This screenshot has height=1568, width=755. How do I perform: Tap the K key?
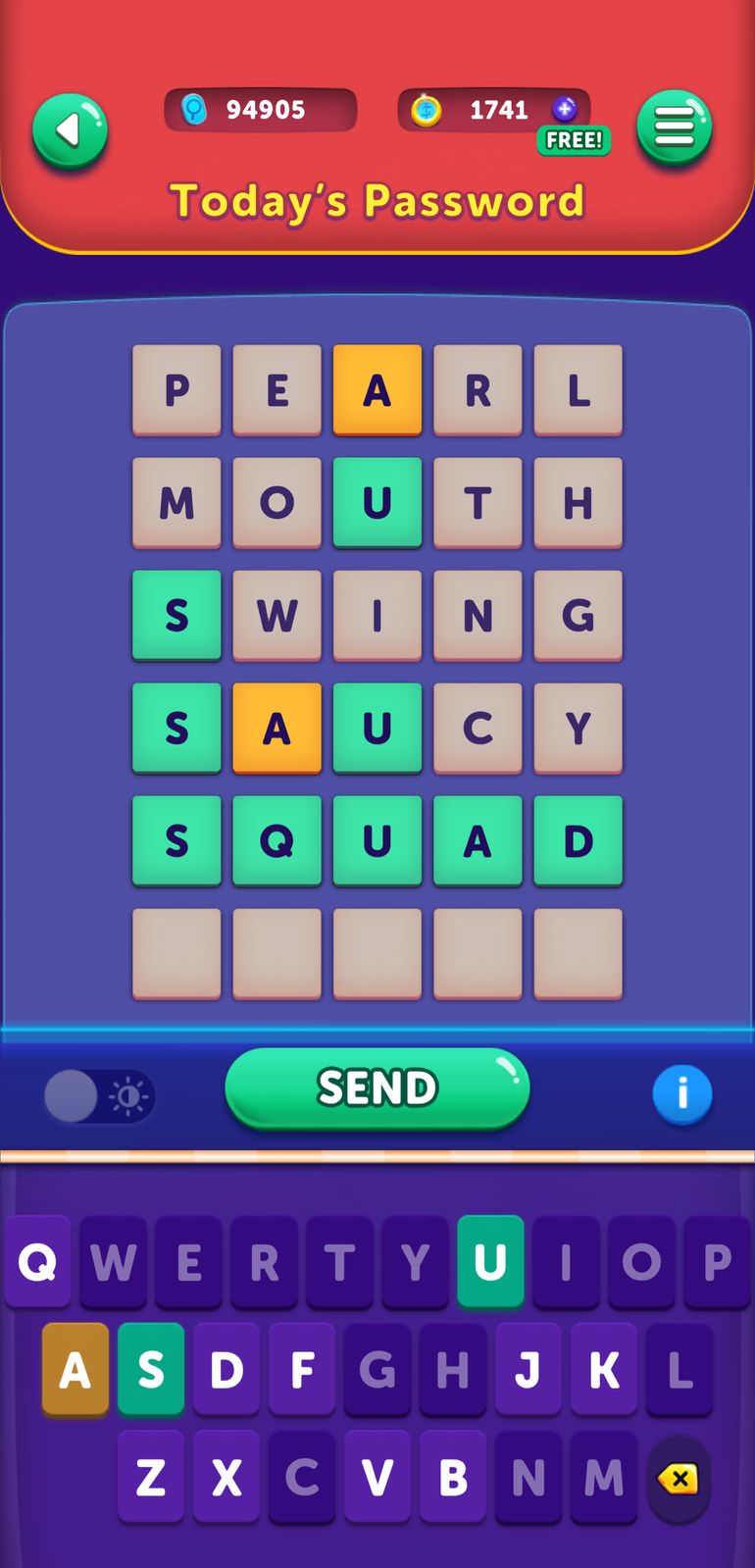603,1369
